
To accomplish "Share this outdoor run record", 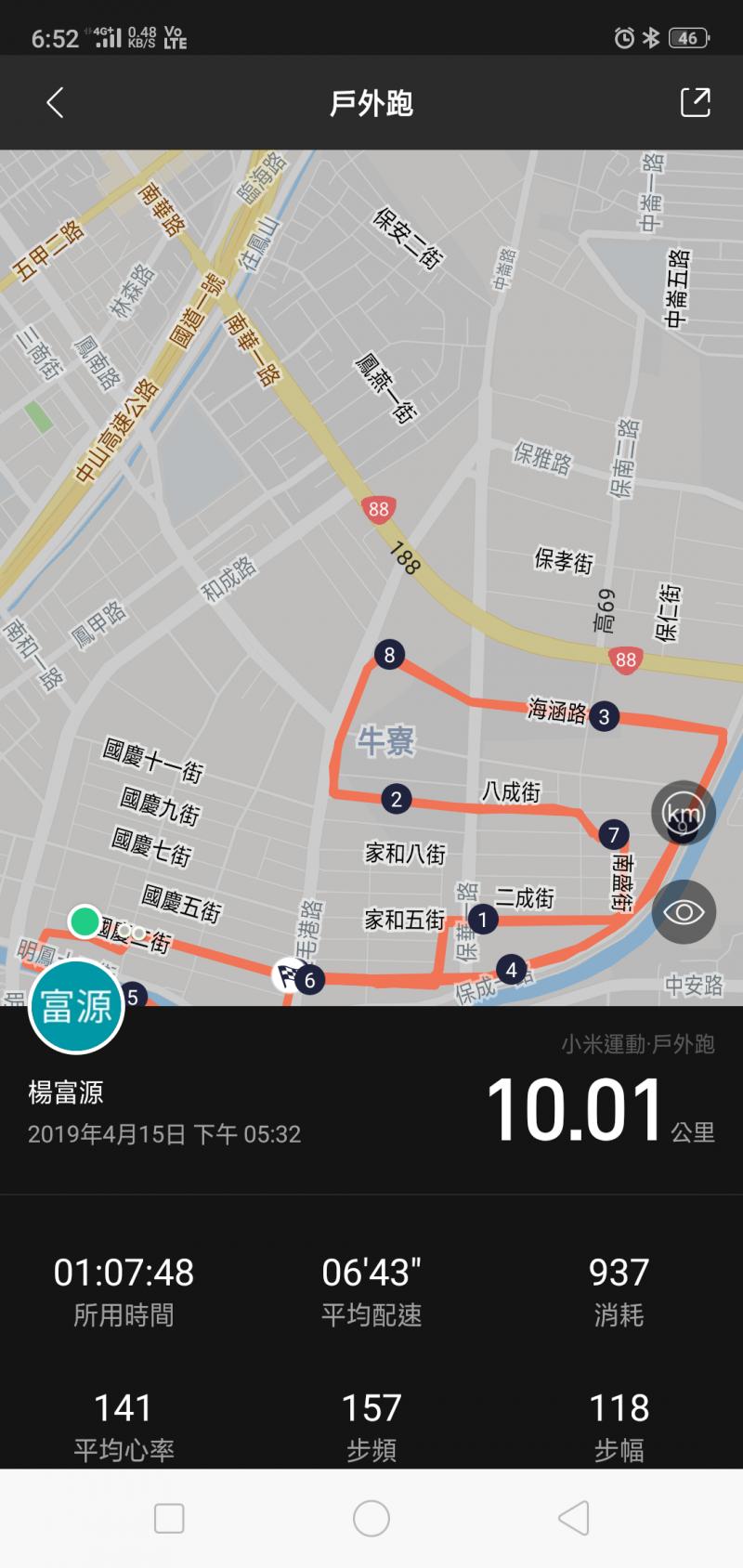I will click(x=695, y=102).
